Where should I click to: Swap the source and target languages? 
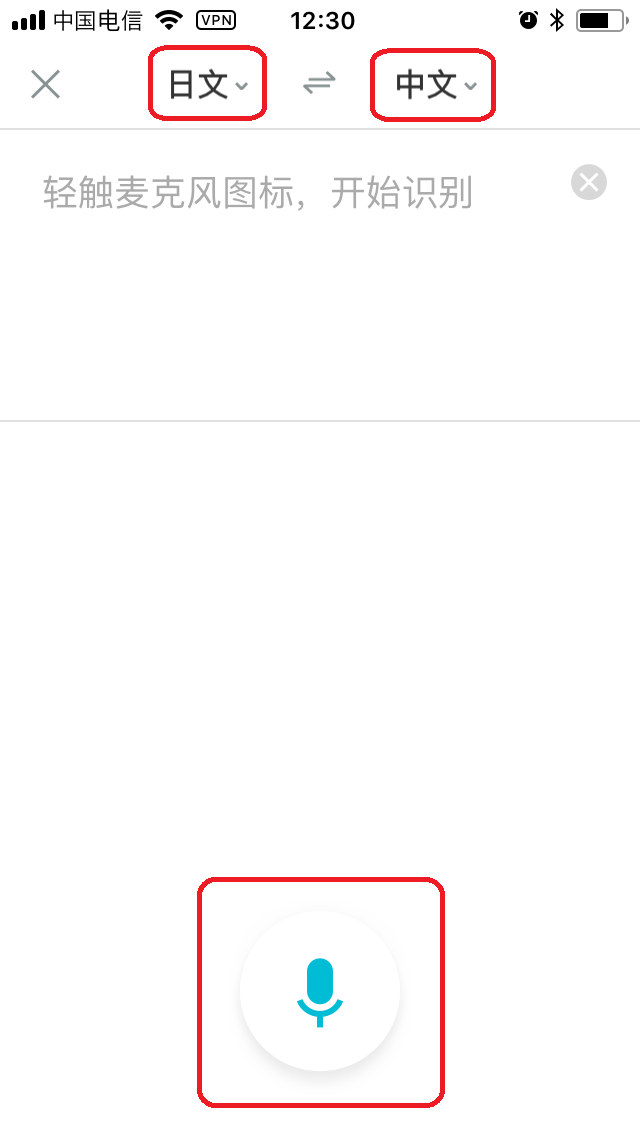pos(319,84)
